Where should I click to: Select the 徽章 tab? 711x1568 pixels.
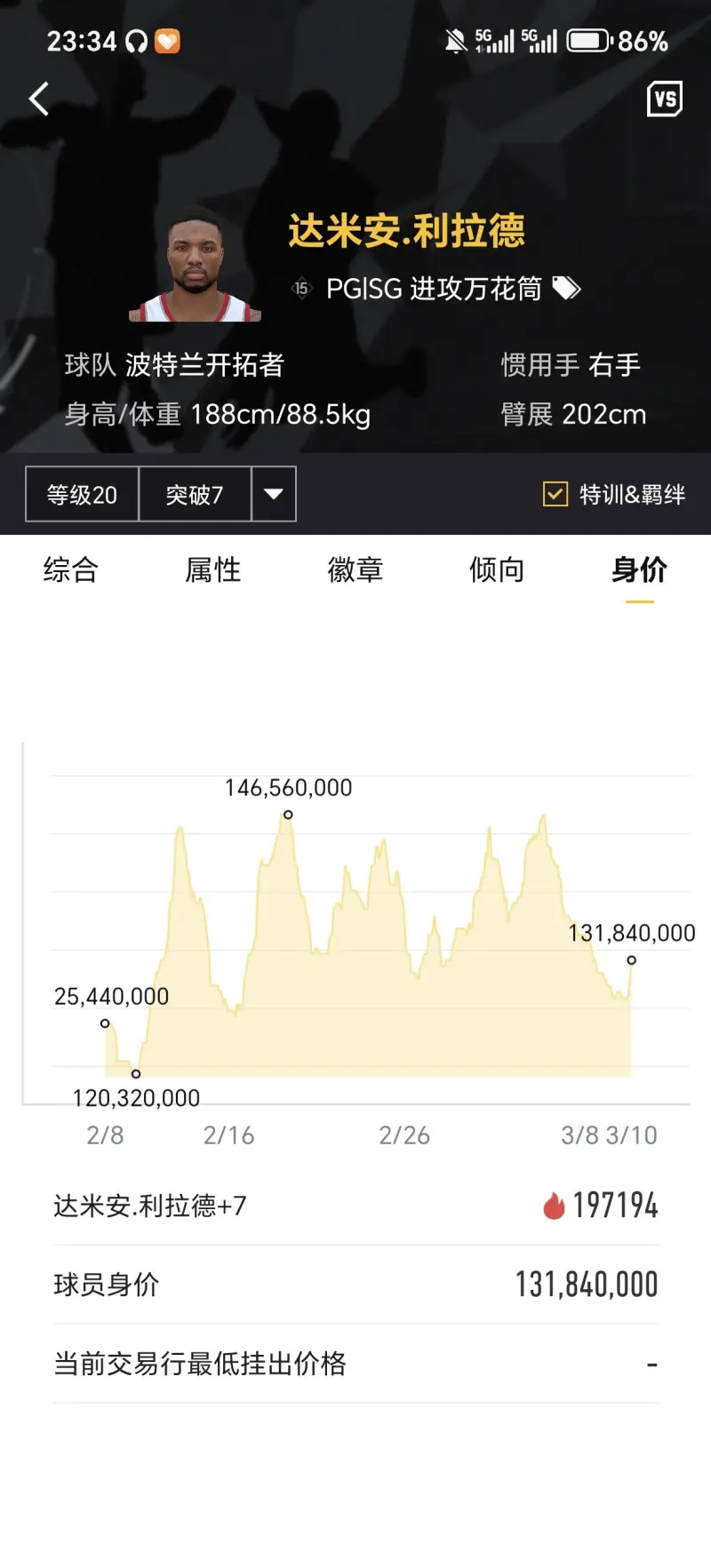(355, 571)
